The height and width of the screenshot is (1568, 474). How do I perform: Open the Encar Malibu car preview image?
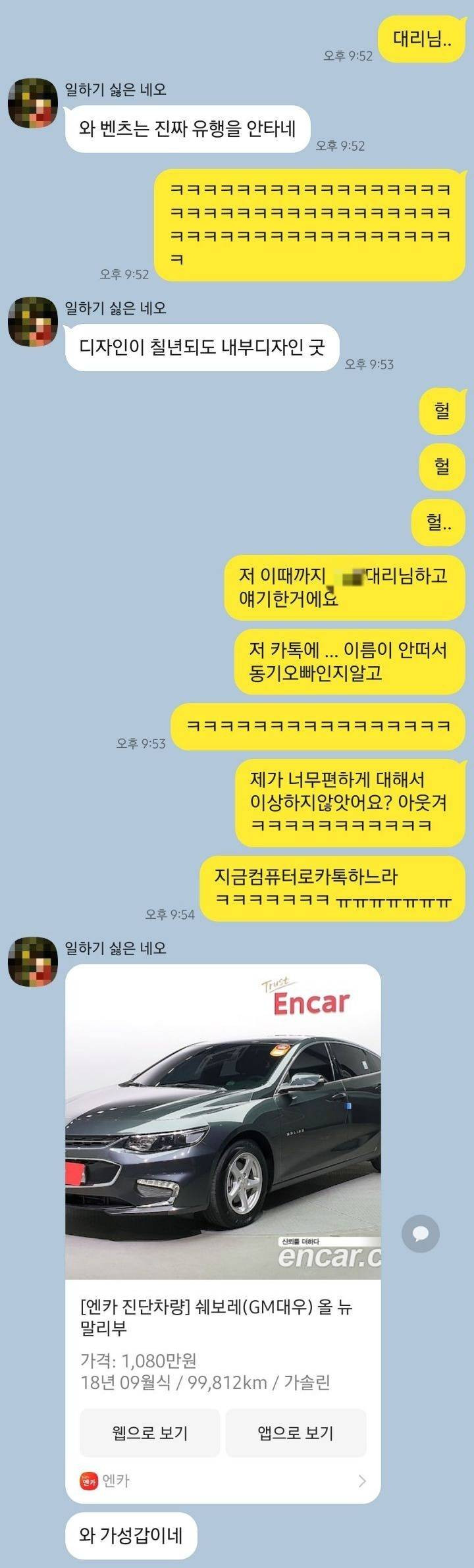[223, 1122]
